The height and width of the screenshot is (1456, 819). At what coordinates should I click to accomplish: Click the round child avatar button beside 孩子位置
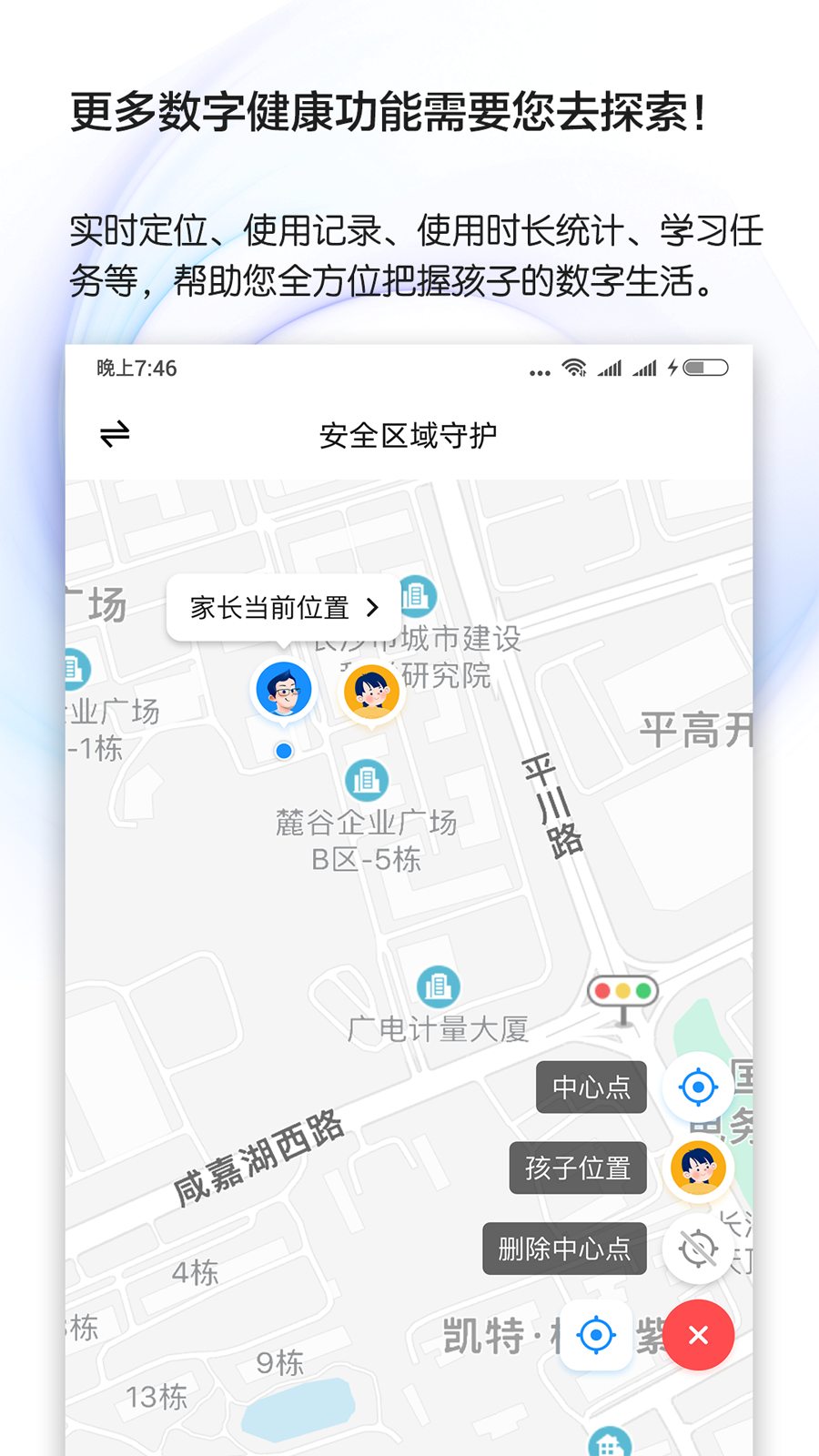(698, 1168)
